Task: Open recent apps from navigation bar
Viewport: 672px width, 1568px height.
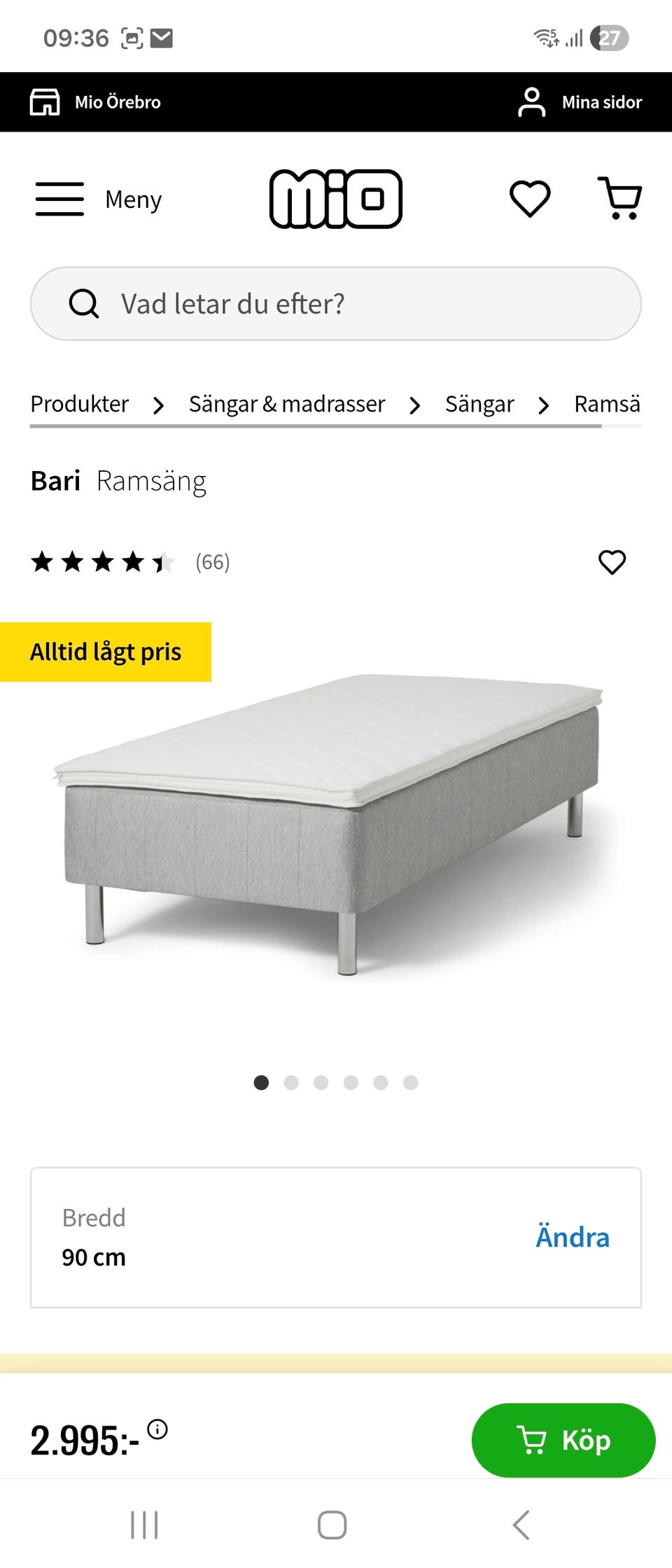Action: 144,1525
